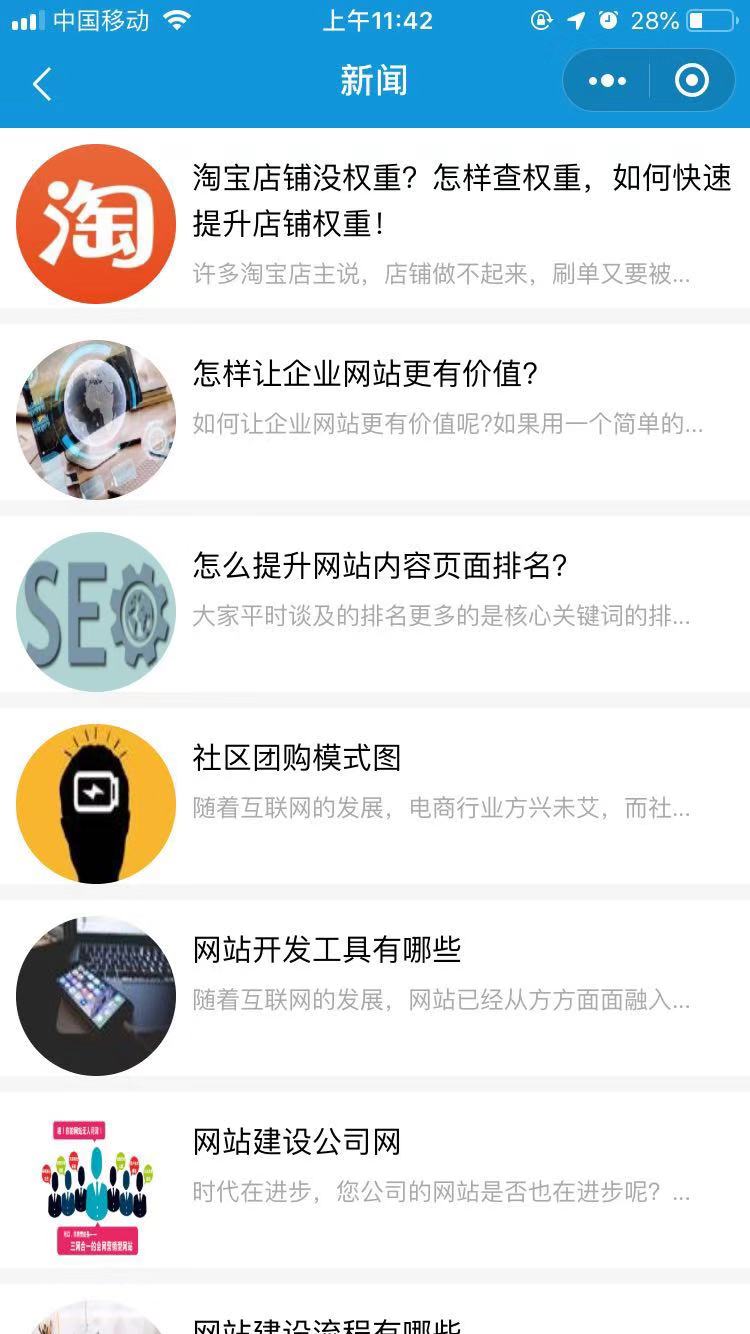Go back from the 新闻 page
750x1334 pixels.
[42, 84]
